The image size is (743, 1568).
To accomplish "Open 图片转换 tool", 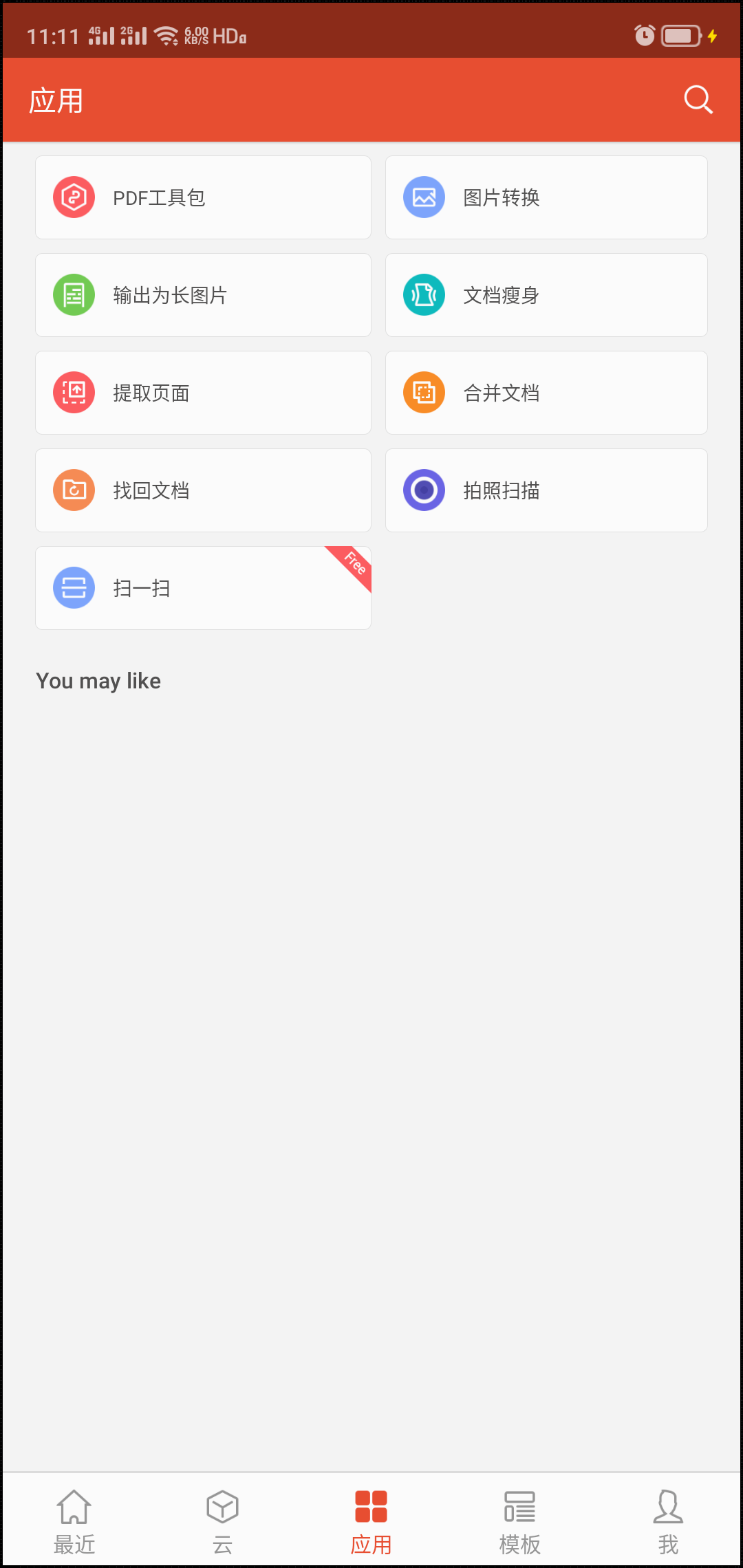I will [x=546, y=198].
